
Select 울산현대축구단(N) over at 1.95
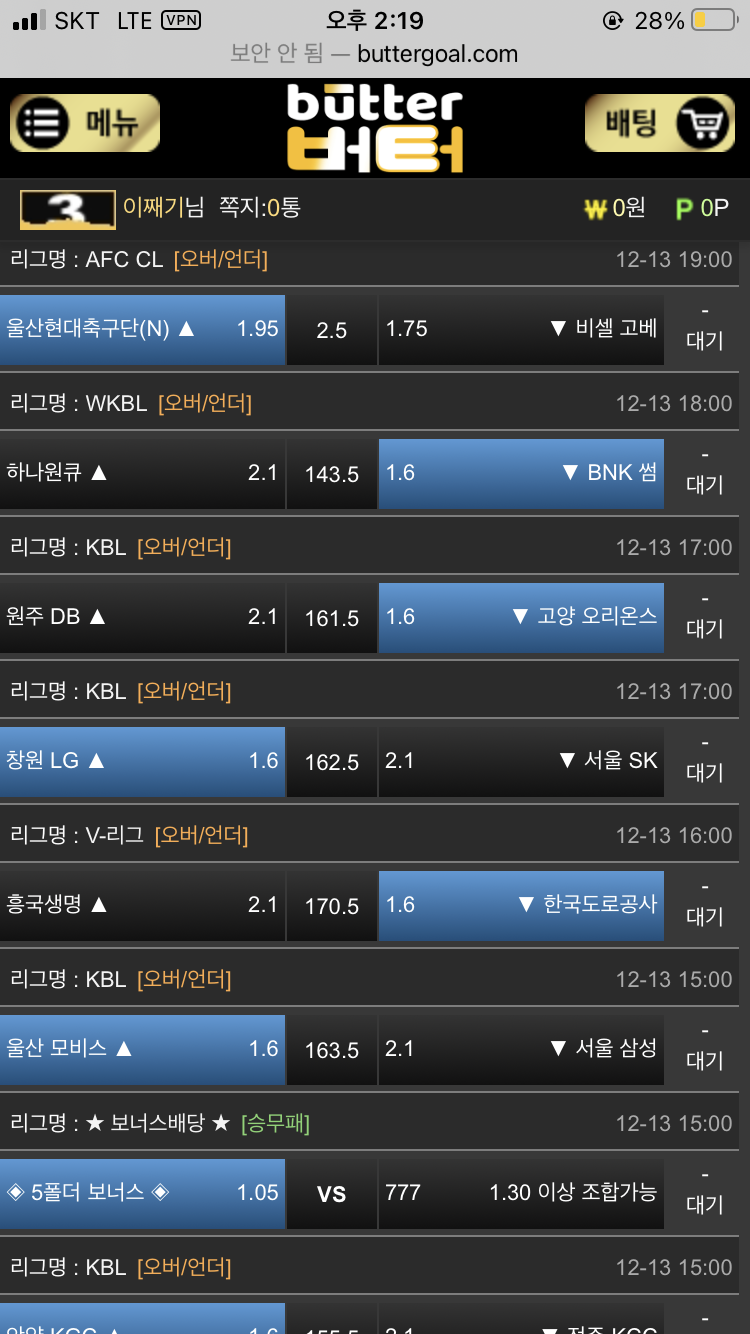(142, 329)
